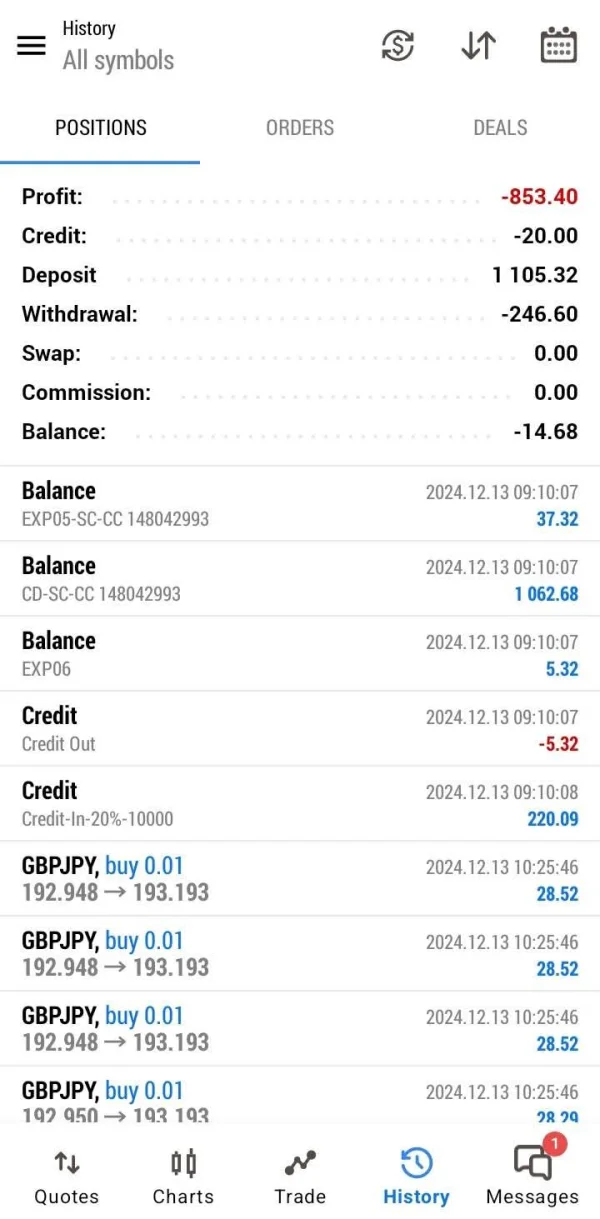Switch to the Trade tab
The height and width of the screenshot is (1219, 600).
[300, 1177]
